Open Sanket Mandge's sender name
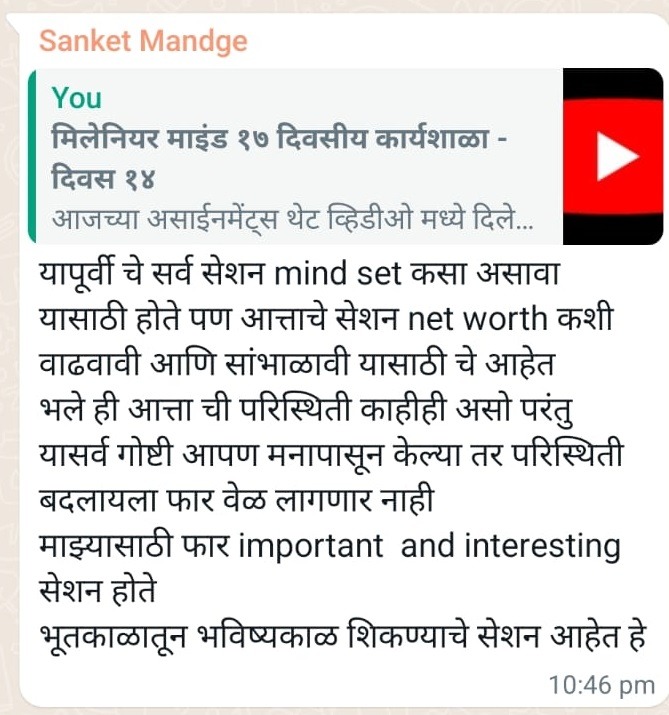This screenshot has width=669, height=715. point(142,42)
